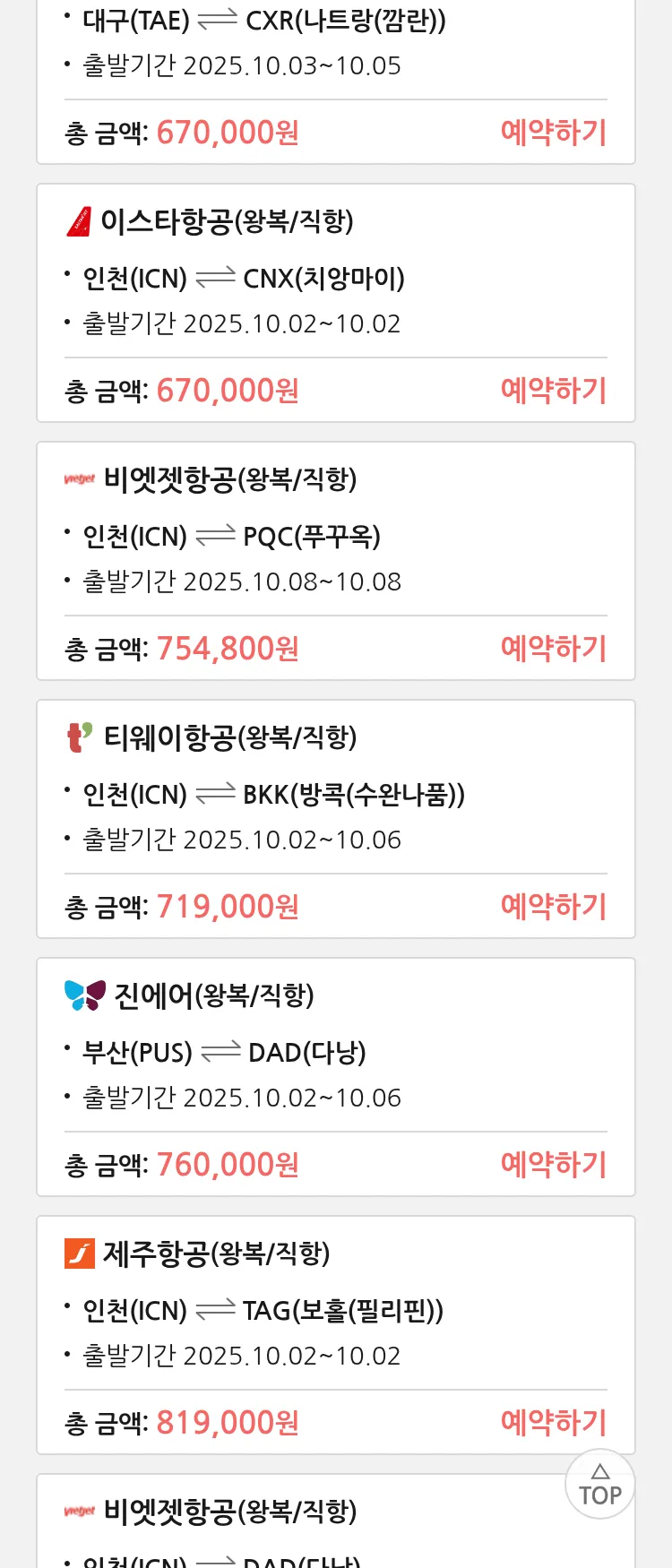
Task: Jump back up with the TOP button
Action: pyautogui.click(x=599, y=1485)
